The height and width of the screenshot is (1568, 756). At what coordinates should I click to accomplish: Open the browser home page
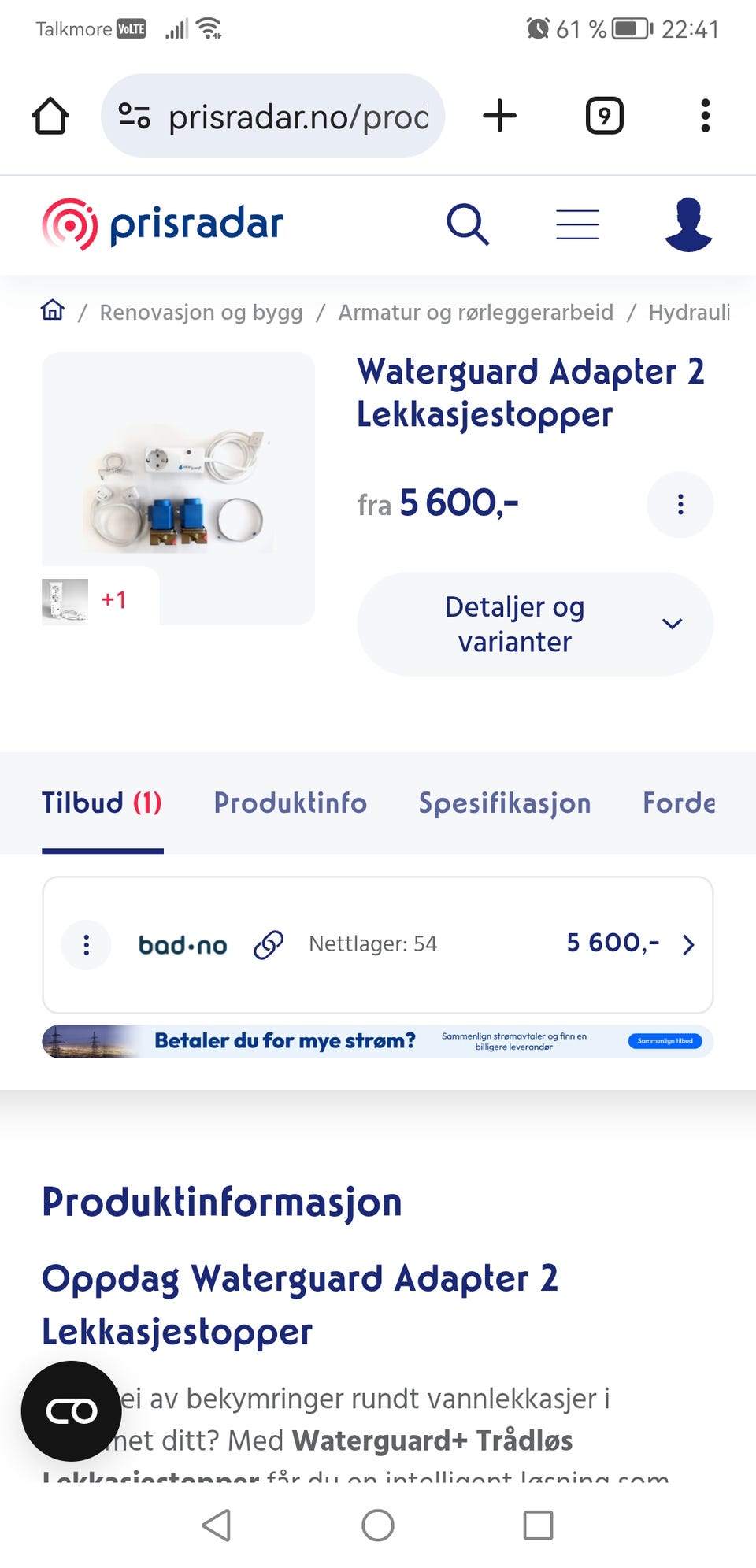(50, 116)
